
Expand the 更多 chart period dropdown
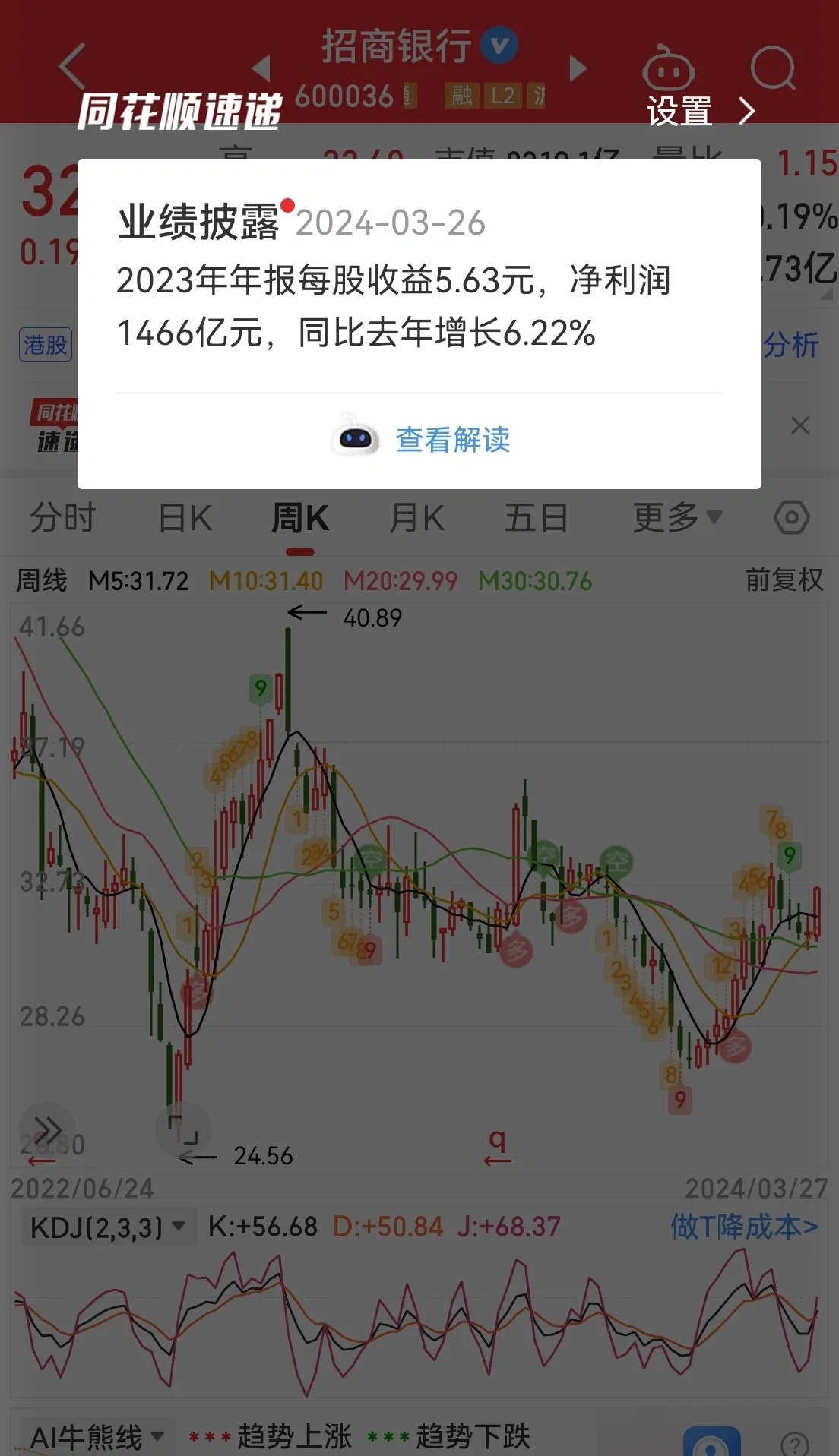pyautogui.click(x=676, y=519)
